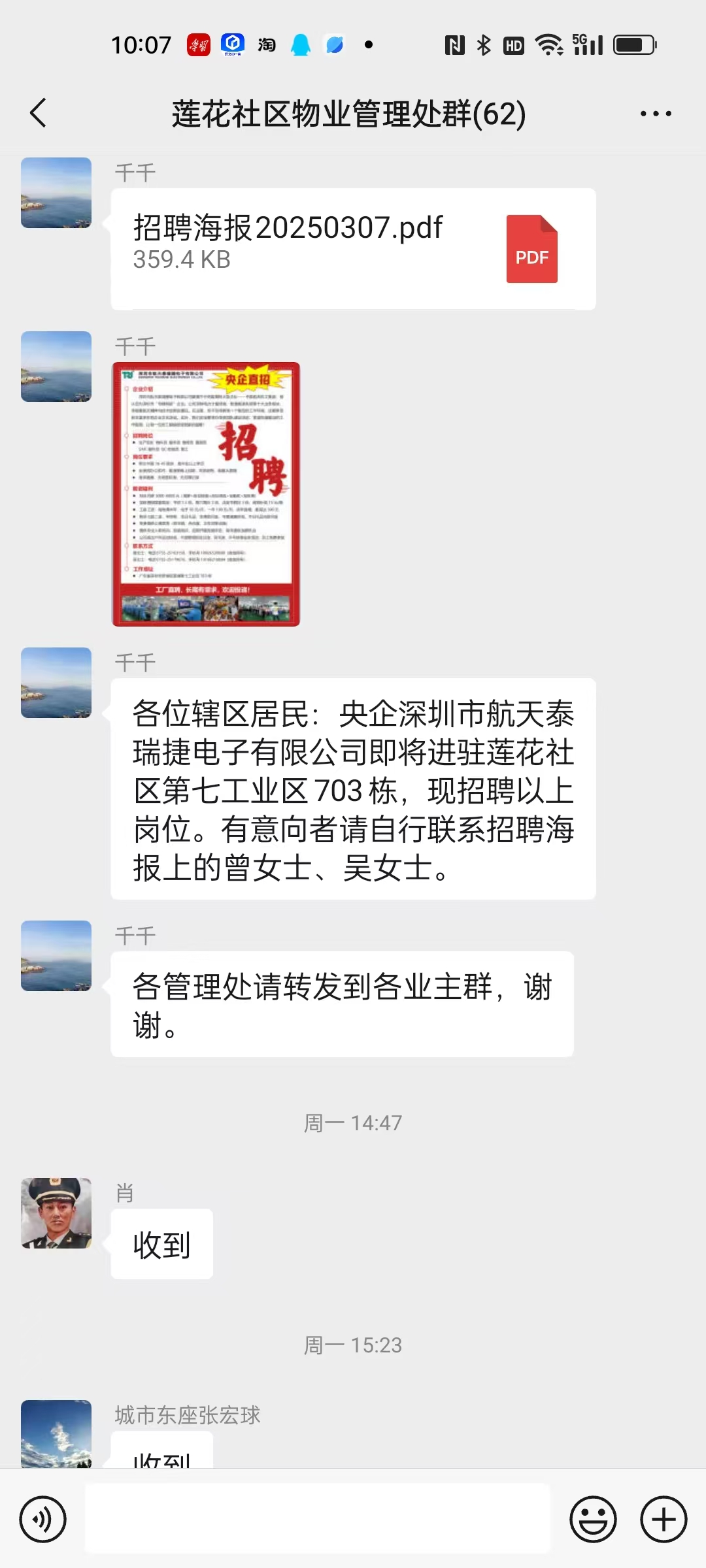Open the plus attachment menu
The image size is (706, 1568).
coord(663,1519)
